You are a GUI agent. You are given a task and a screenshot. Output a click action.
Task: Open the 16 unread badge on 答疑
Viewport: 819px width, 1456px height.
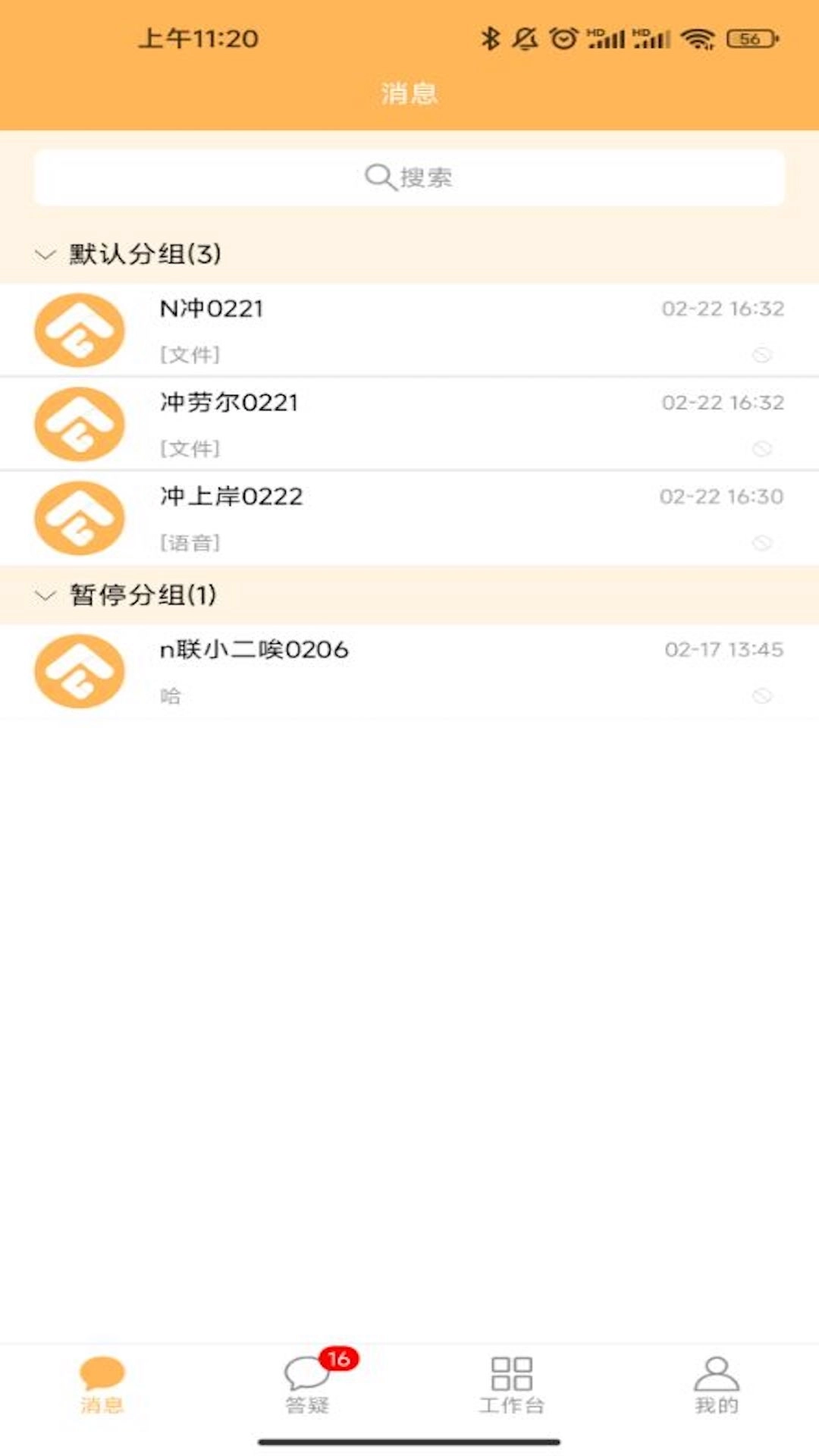coord(337,1358)
